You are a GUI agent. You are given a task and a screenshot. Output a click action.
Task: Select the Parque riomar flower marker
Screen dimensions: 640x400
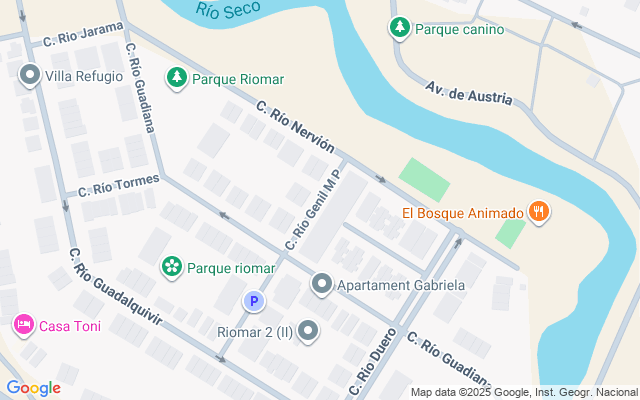point(172,267)
